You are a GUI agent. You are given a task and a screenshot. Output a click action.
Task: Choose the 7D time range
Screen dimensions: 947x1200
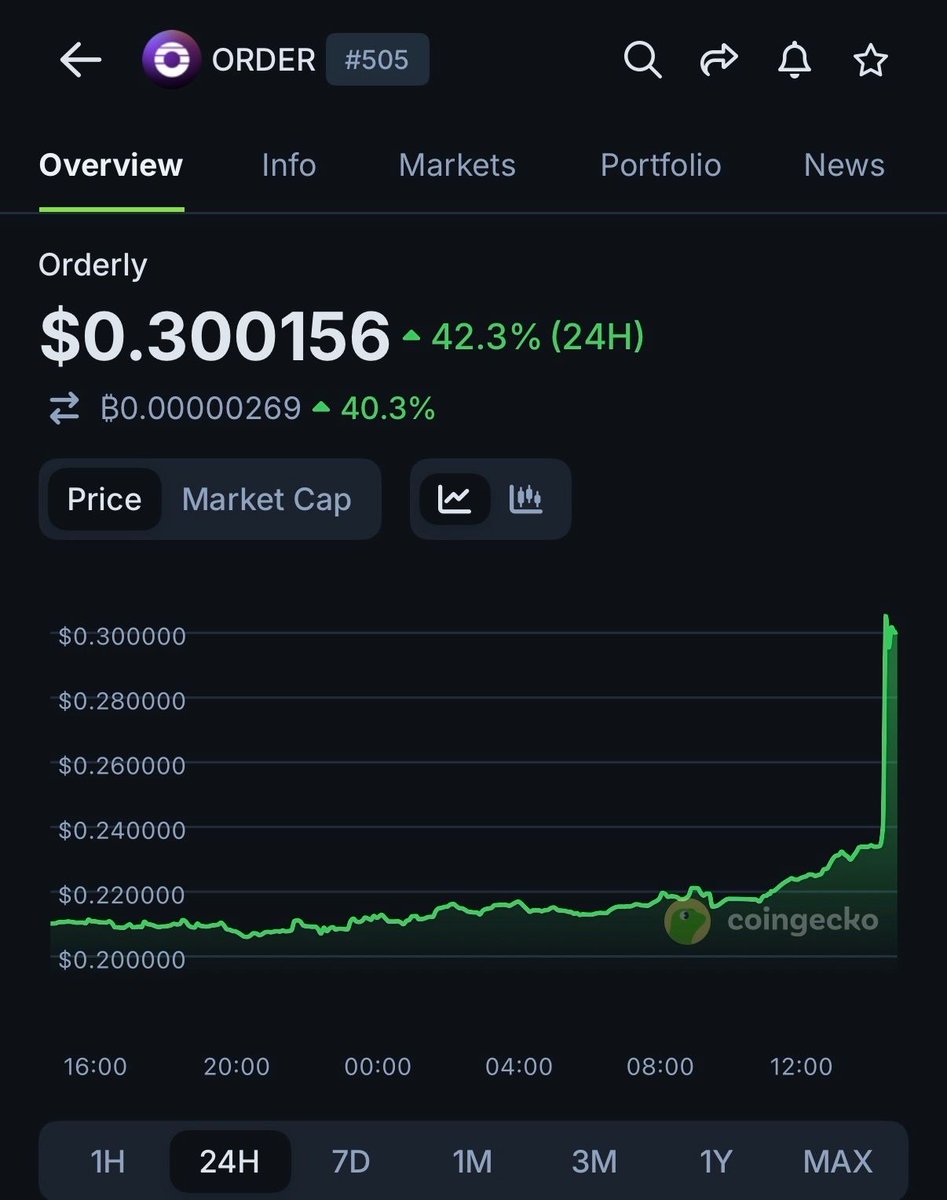[x=350, y=1161]
